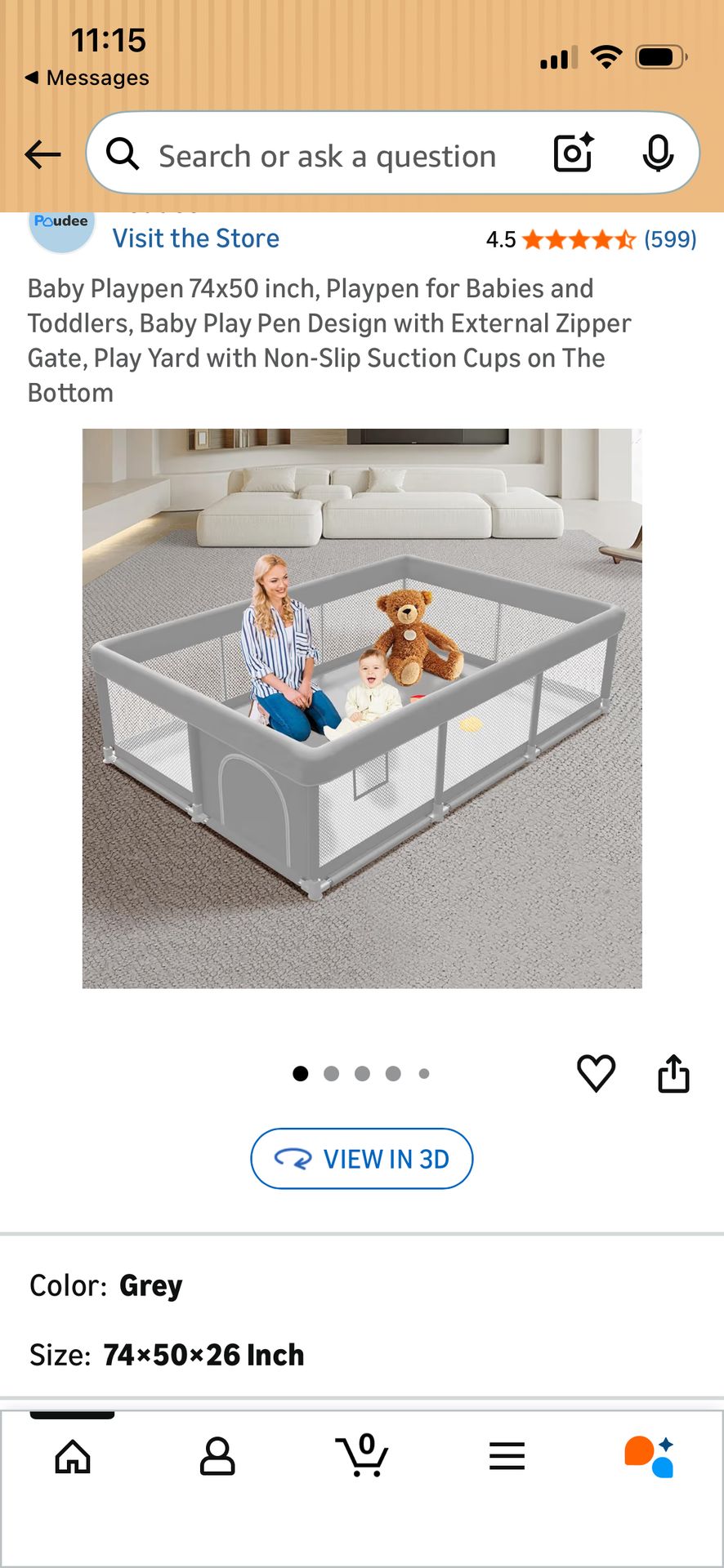This screenshot has width=724, height=1568.
Task: Open the 599 customer ratings
Action: (670, 239)
